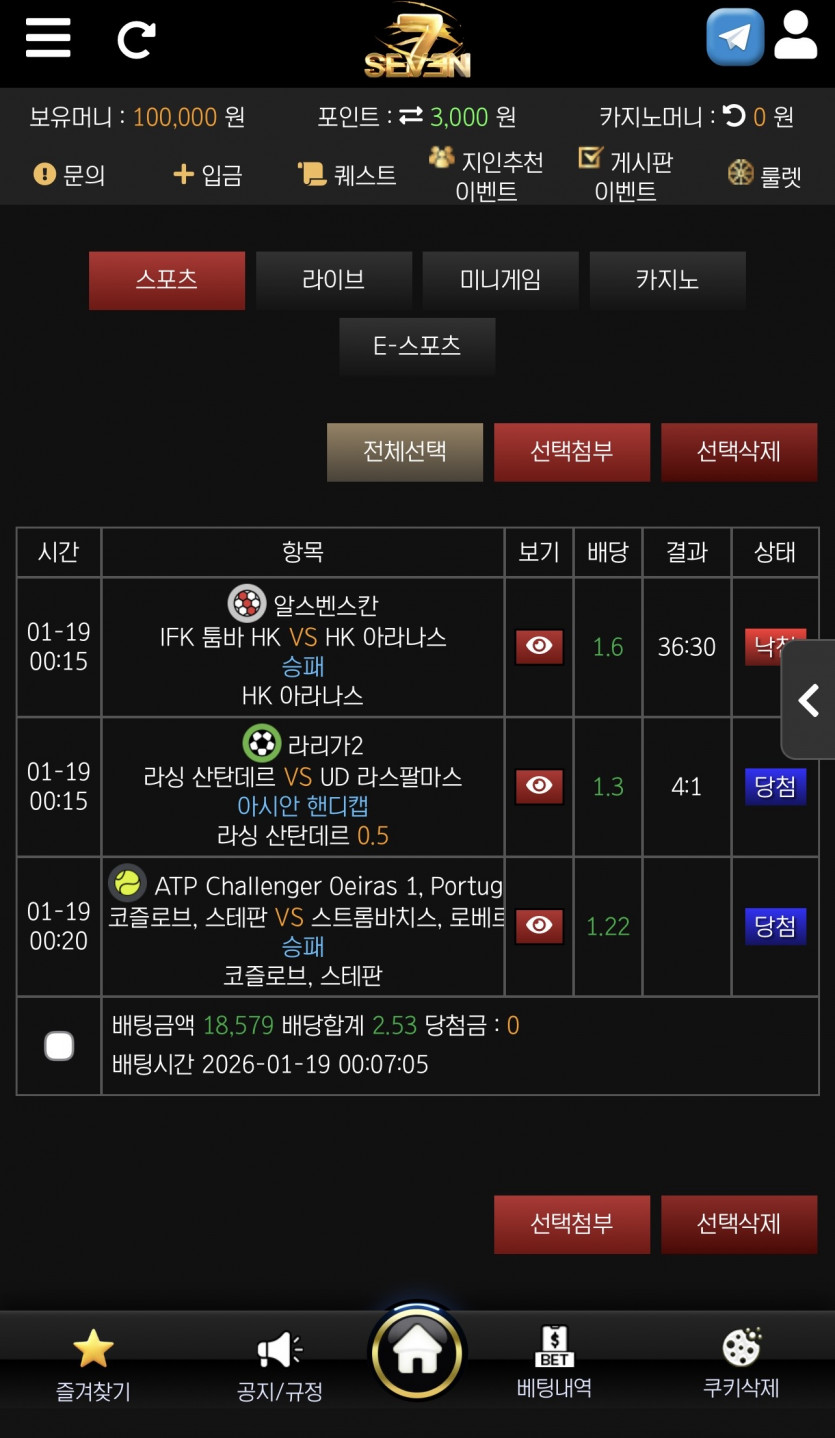This screenshot has width=835, height=1438.
Task: Expand the side panel arrow
Action: [808, 700]
